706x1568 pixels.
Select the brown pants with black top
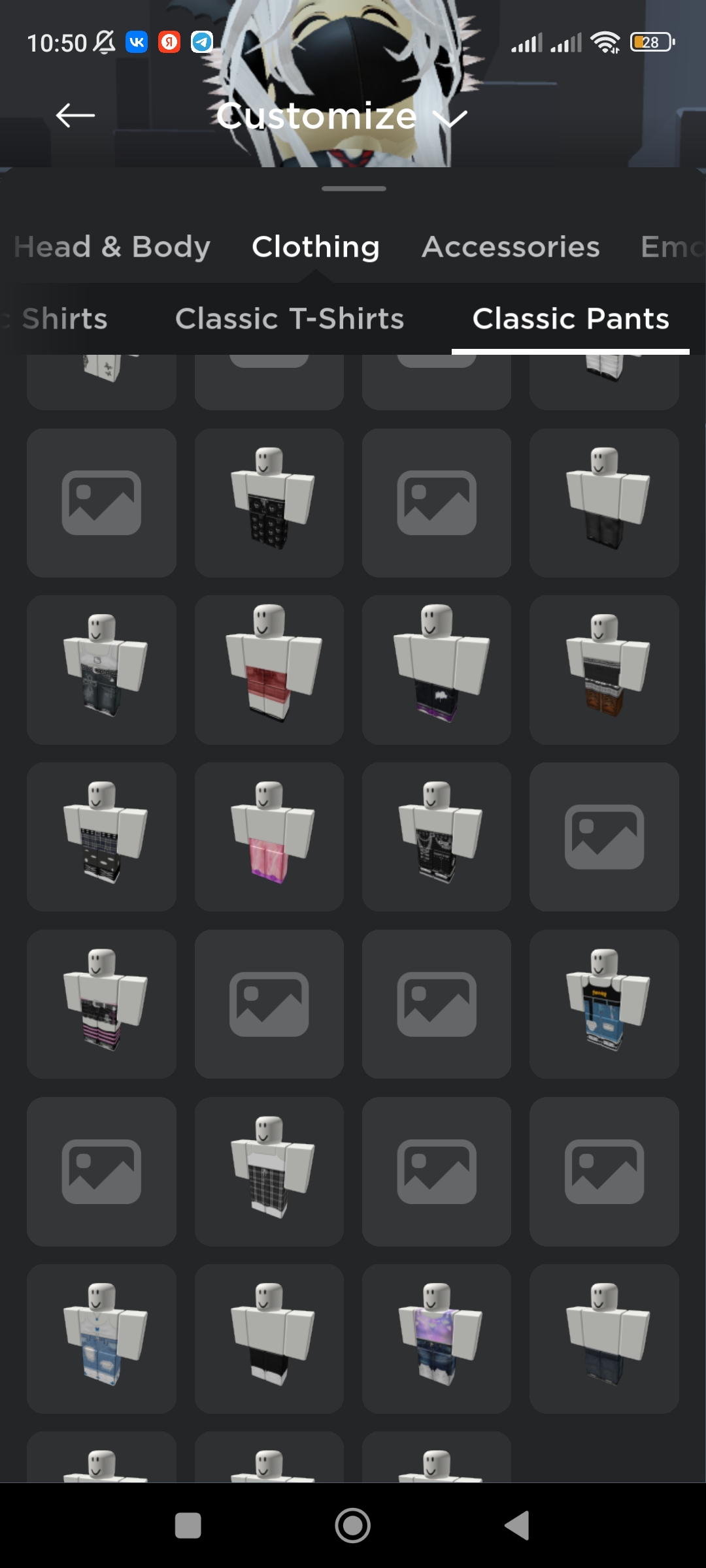[604, 670]
